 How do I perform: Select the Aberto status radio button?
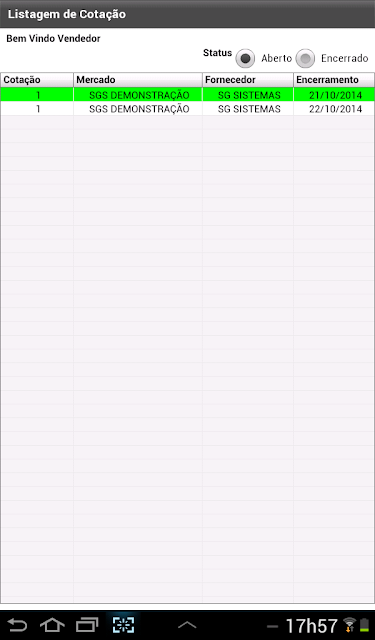[x=245, y=58]
